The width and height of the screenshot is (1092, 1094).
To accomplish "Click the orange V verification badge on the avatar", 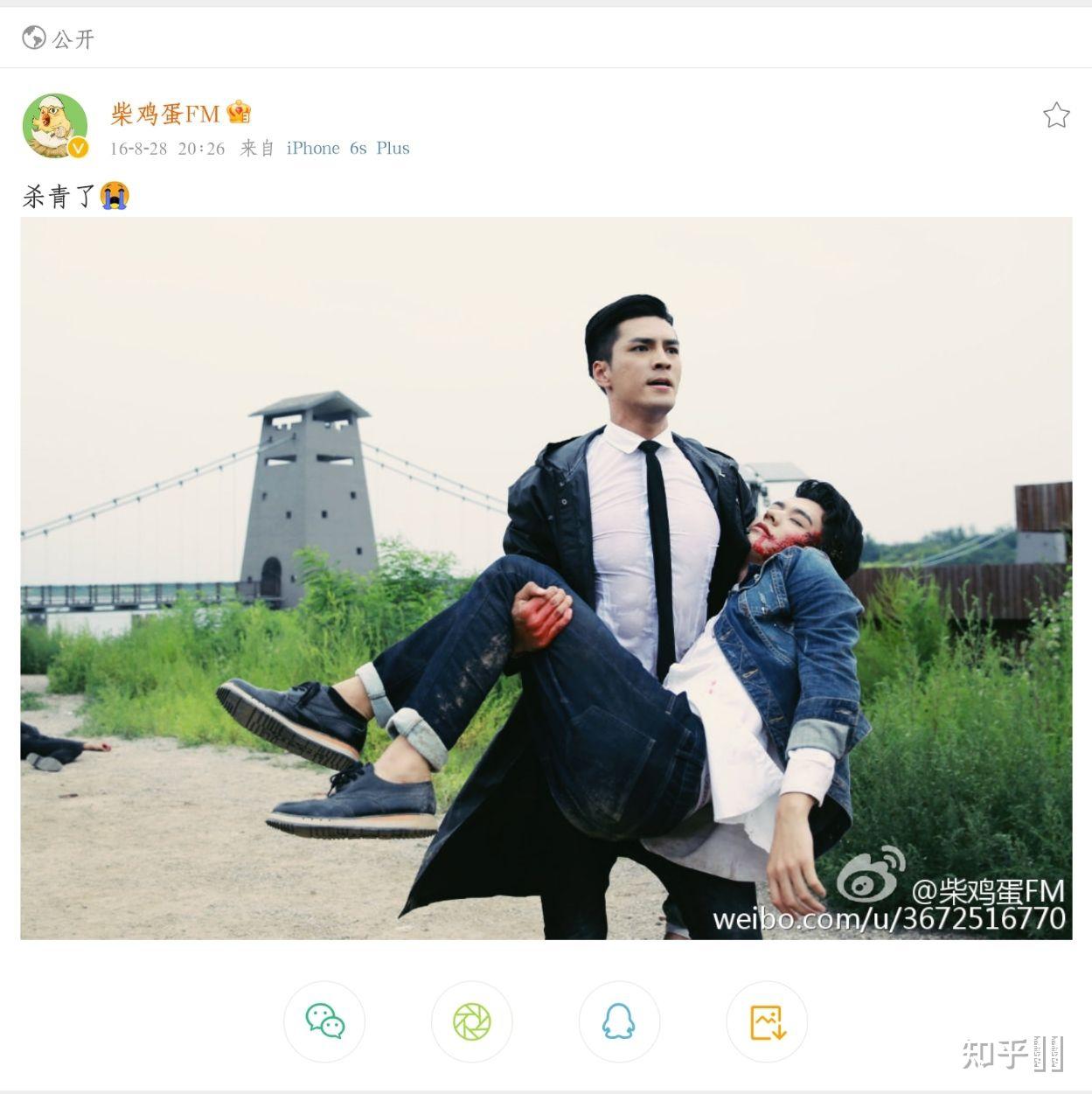I will 76,147.
